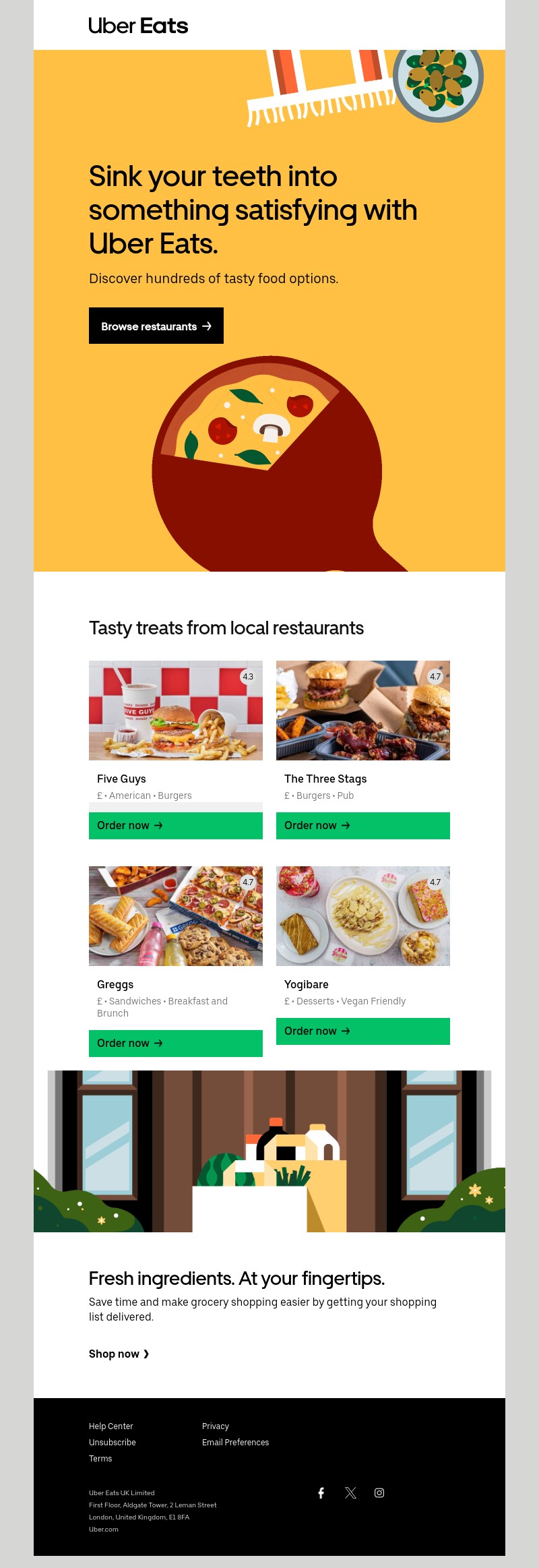Screen dimensions: 539x1568
Task: Tap the Browse restaurants button
Action: (156, 326)
